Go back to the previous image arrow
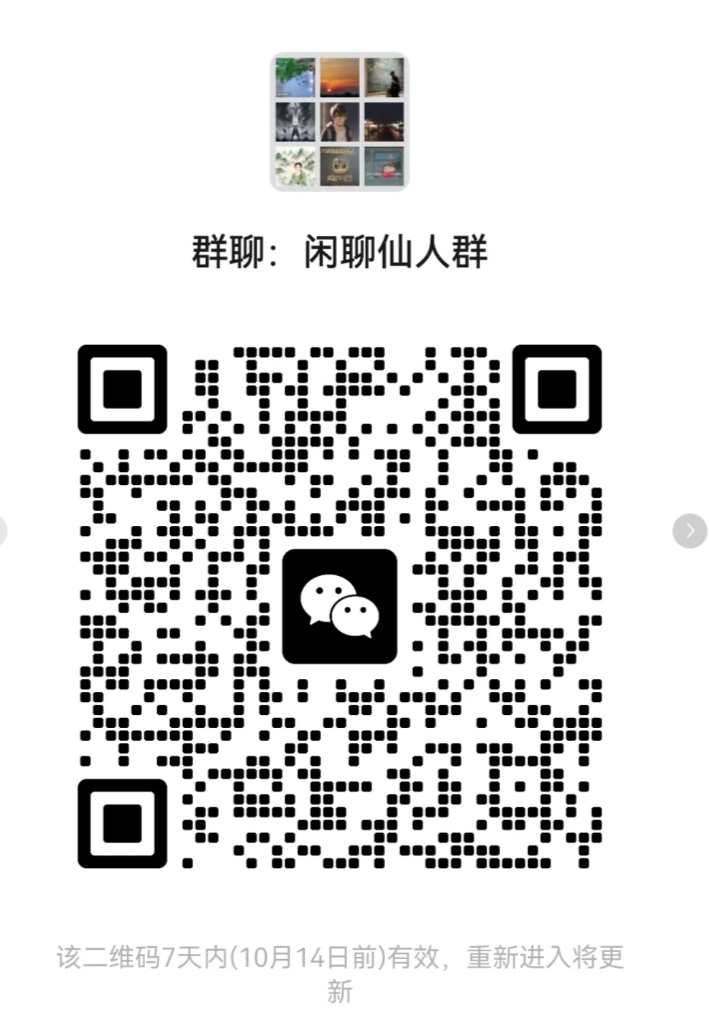Image resolution: width=709 pixels, height=1019 pixels. coord(3,530)
